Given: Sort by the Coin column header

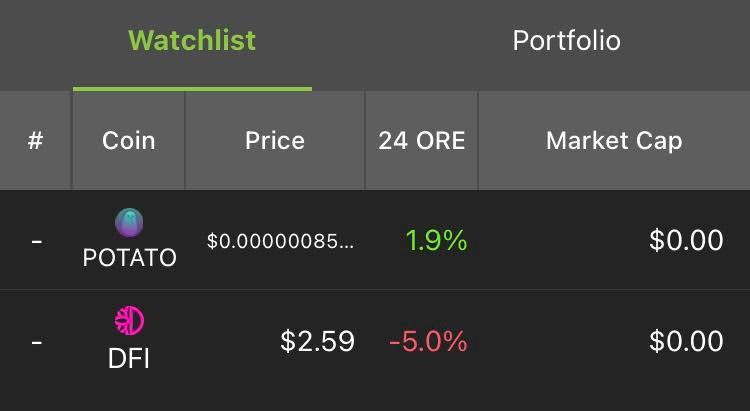Looking at the screenshot, I should tap(129, 141).
